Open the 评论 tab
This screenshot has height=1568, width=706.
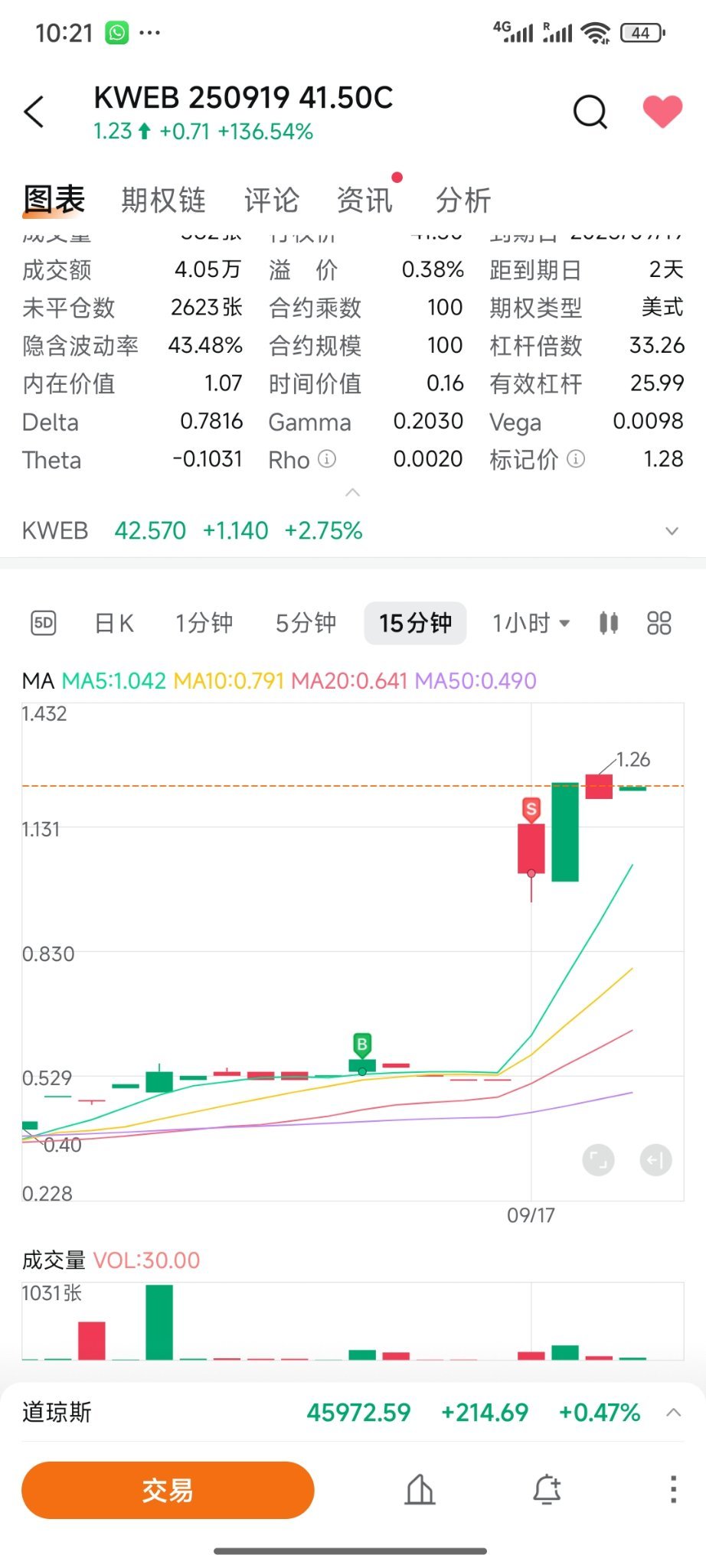pos(271,200)
